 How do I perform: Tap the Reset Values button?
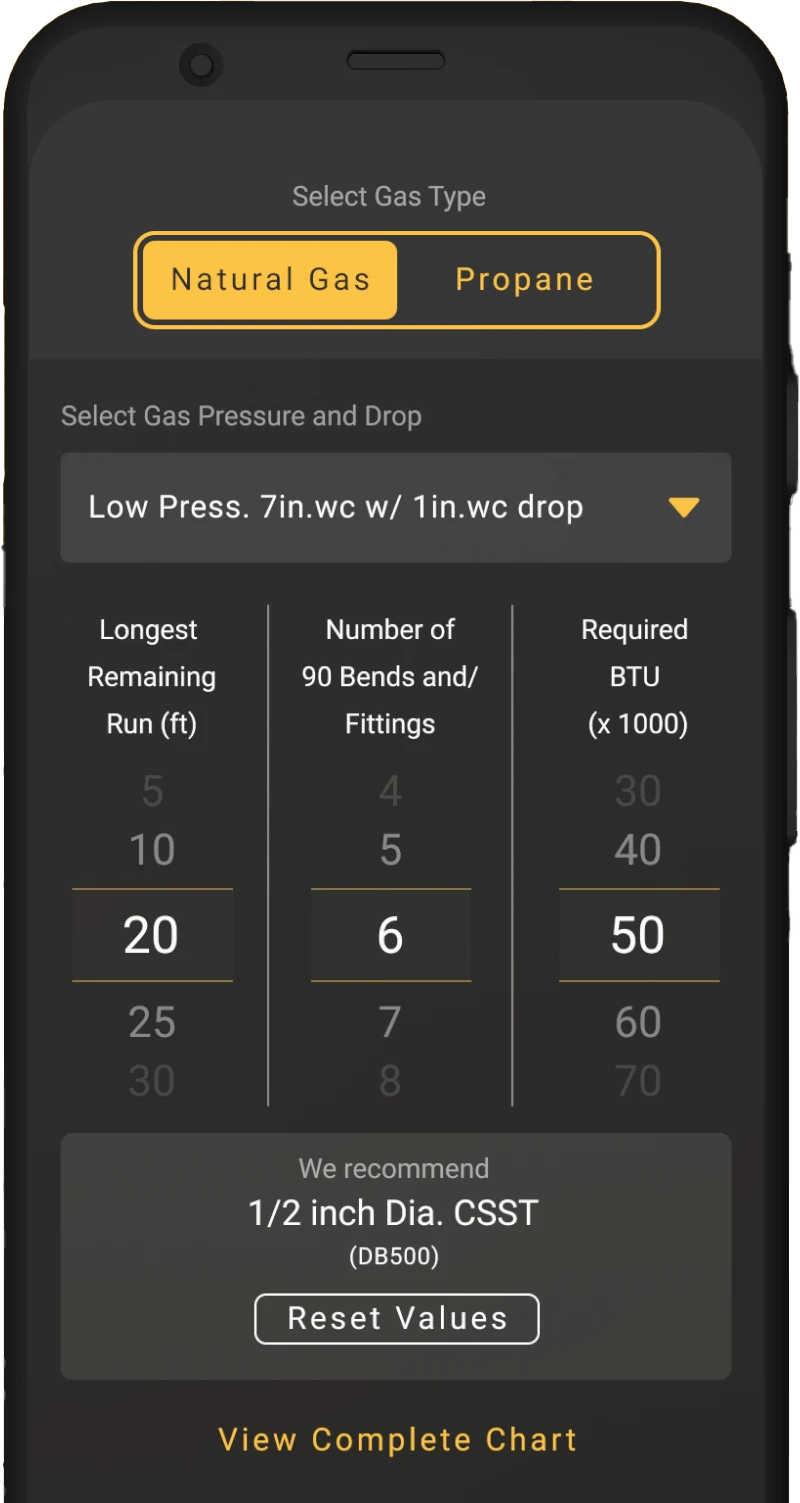[397, 1319]
